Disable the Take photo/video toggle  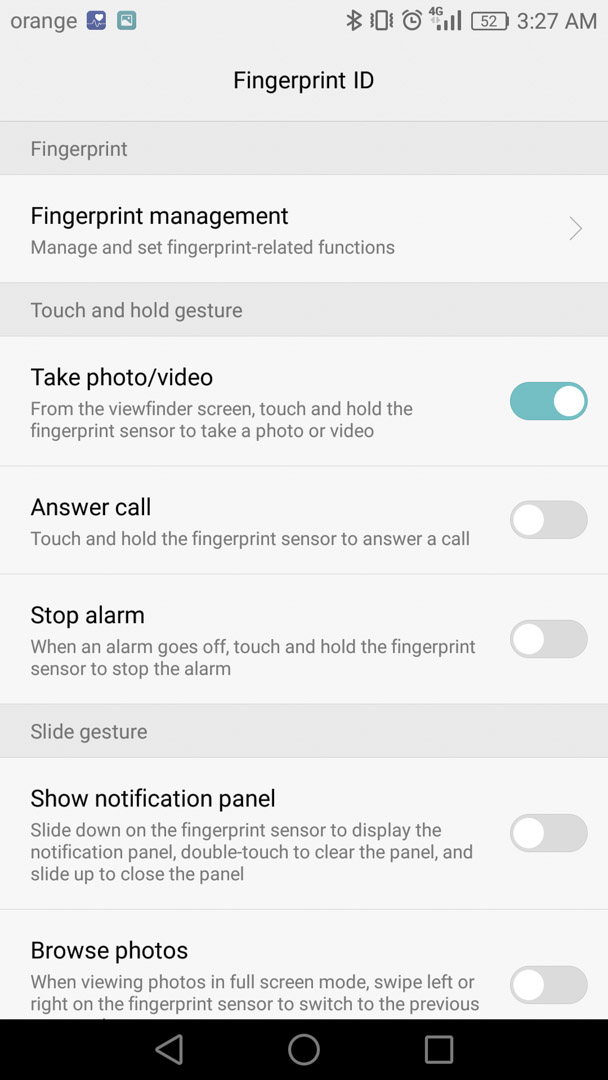click(548, 401)
